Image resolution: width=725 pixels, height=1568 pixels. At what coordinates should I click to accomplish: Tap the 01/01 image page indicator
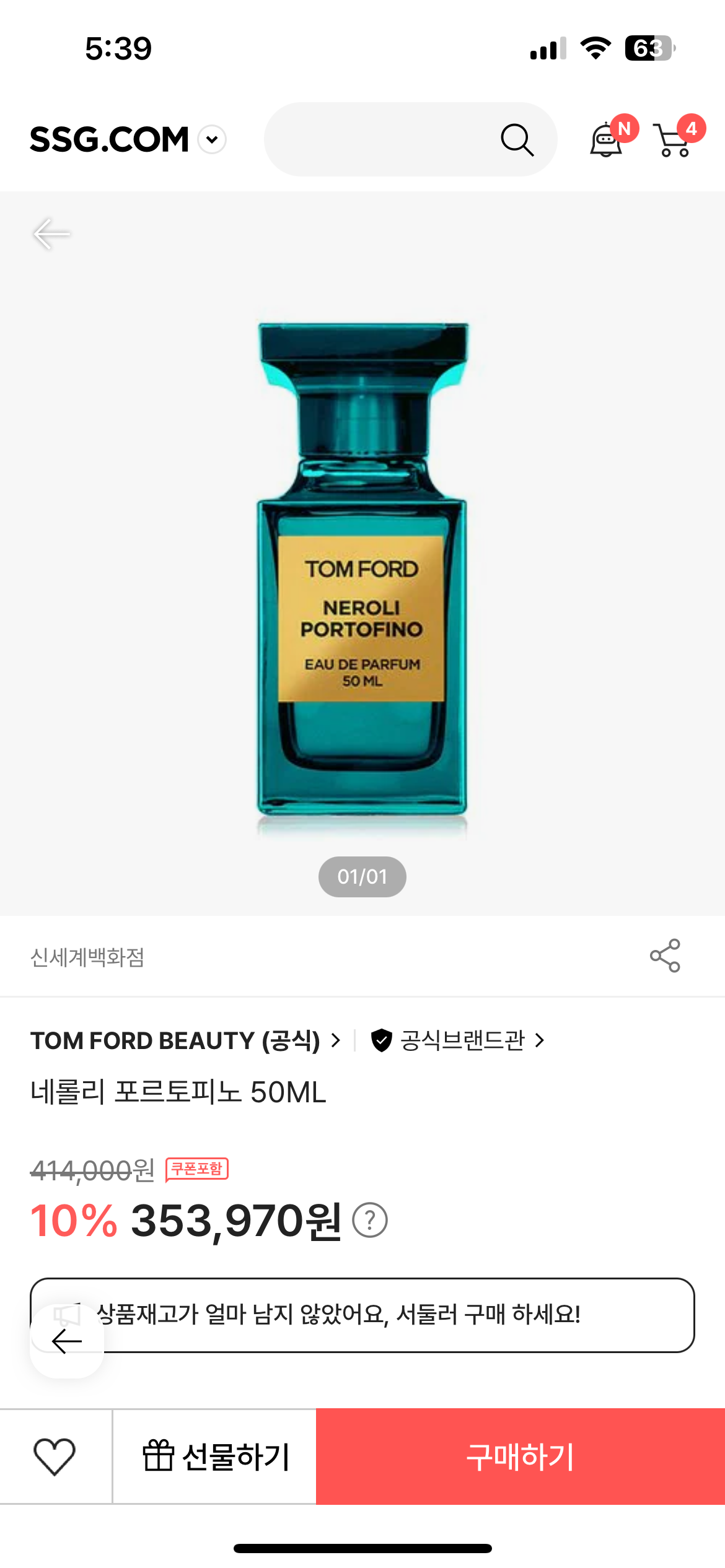[x=362, y=876]
